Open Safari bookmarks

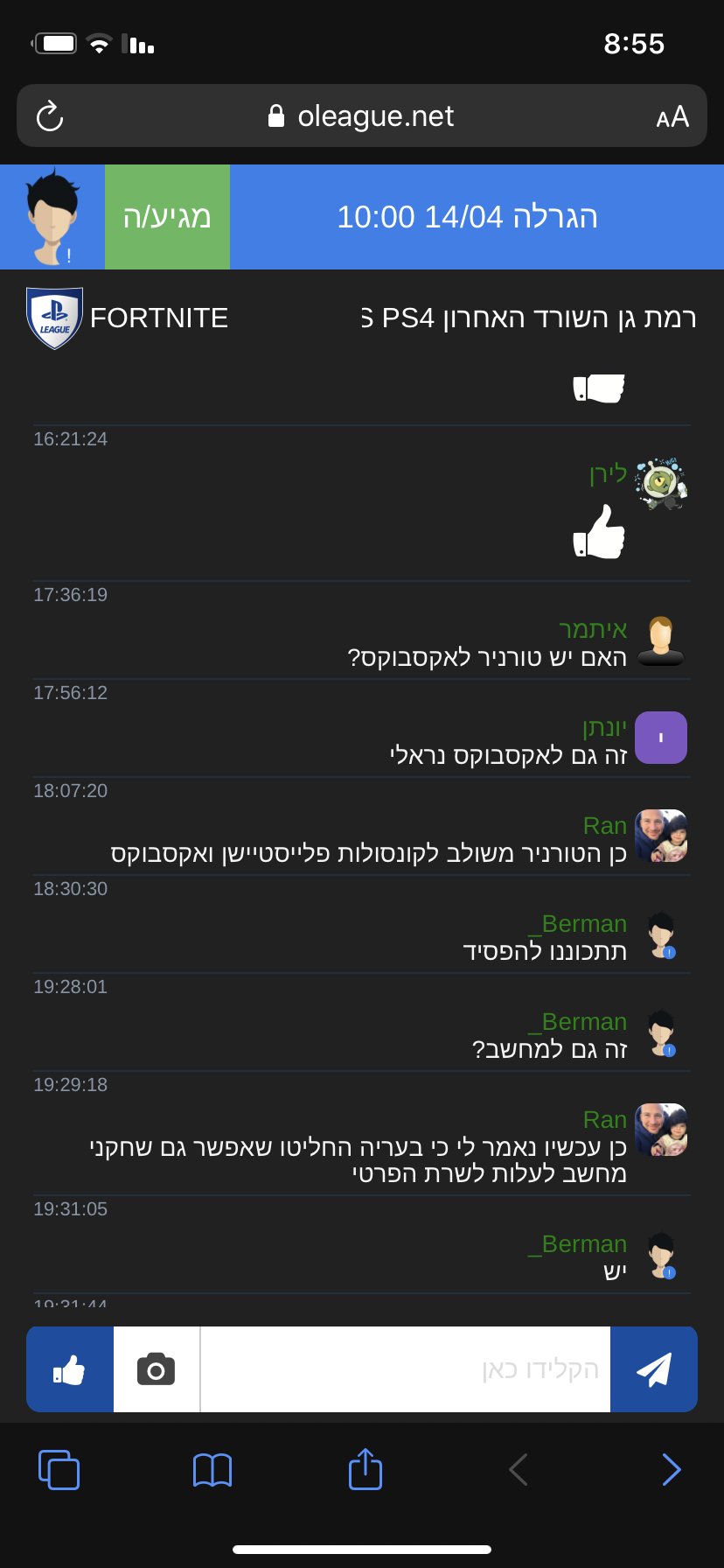[x=212, y=1470]
